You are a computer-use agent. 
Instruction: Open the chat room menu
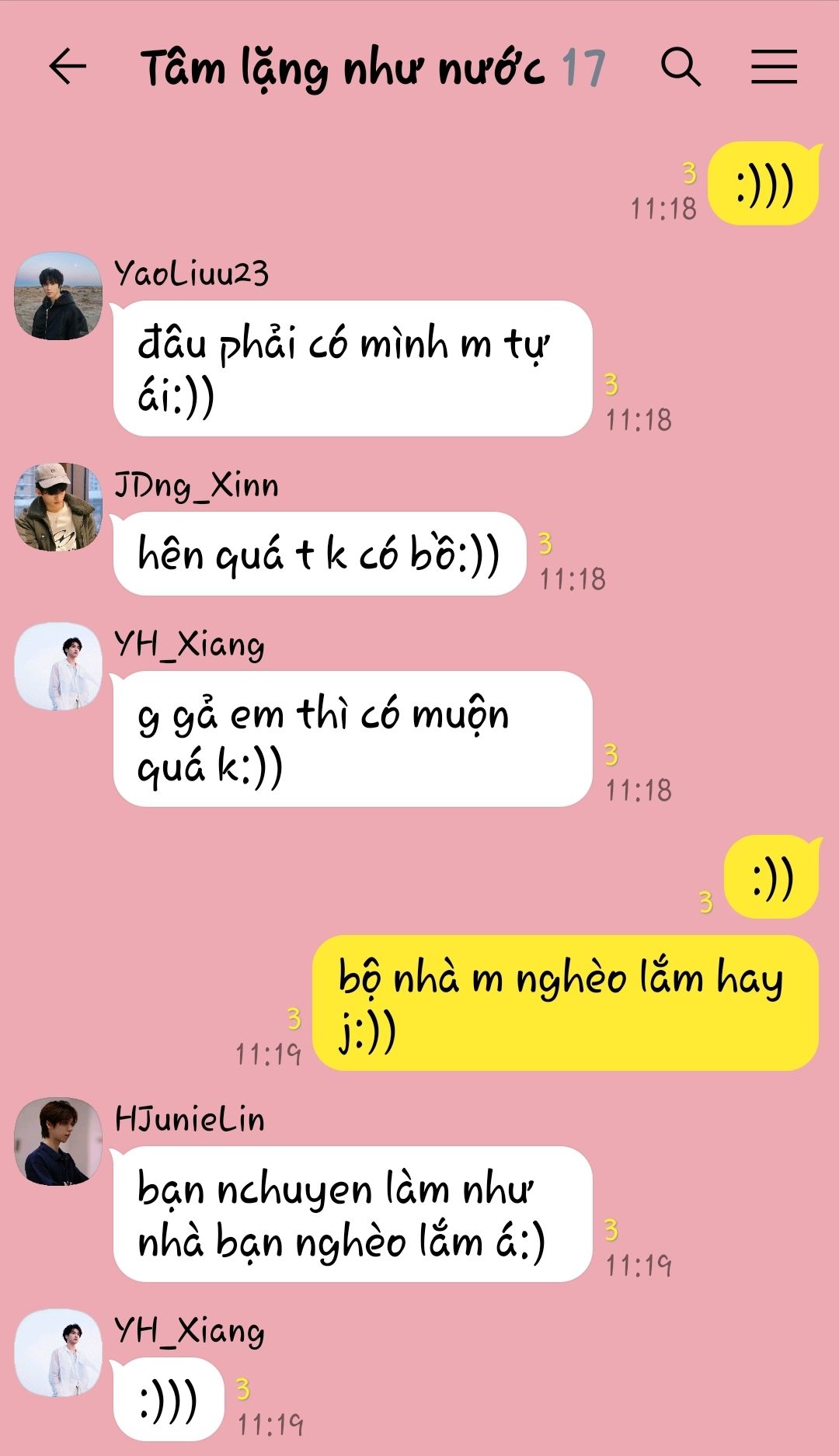coord(774,67)
